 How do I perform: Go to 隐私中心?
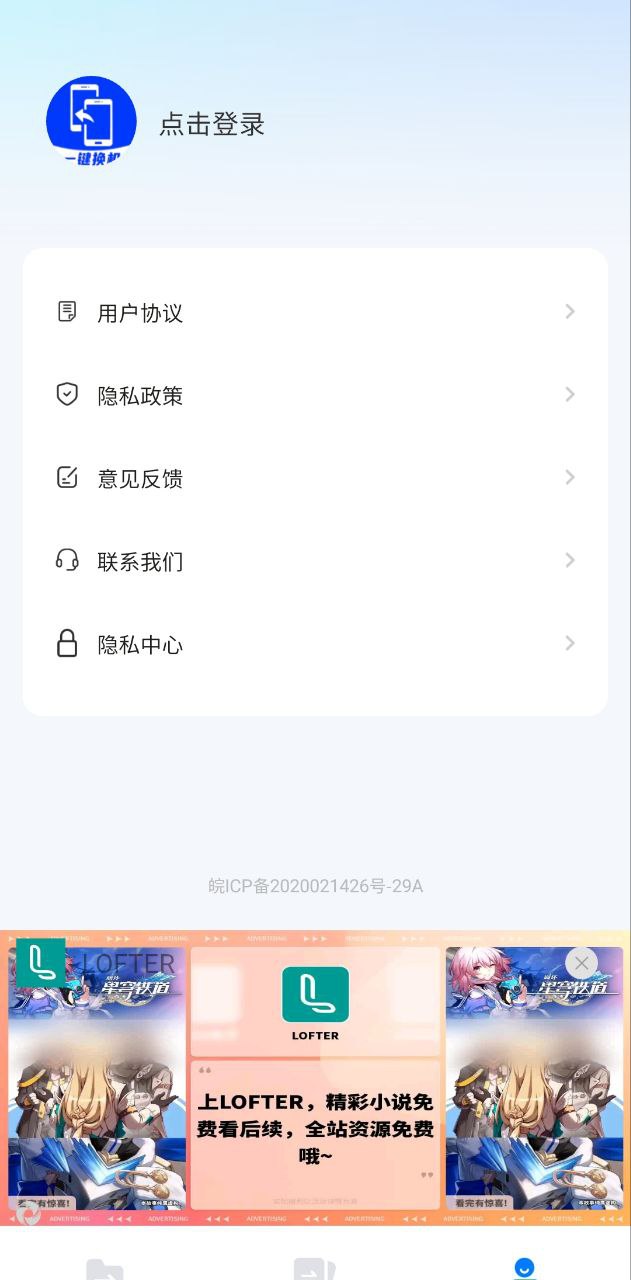coord(315,644)
